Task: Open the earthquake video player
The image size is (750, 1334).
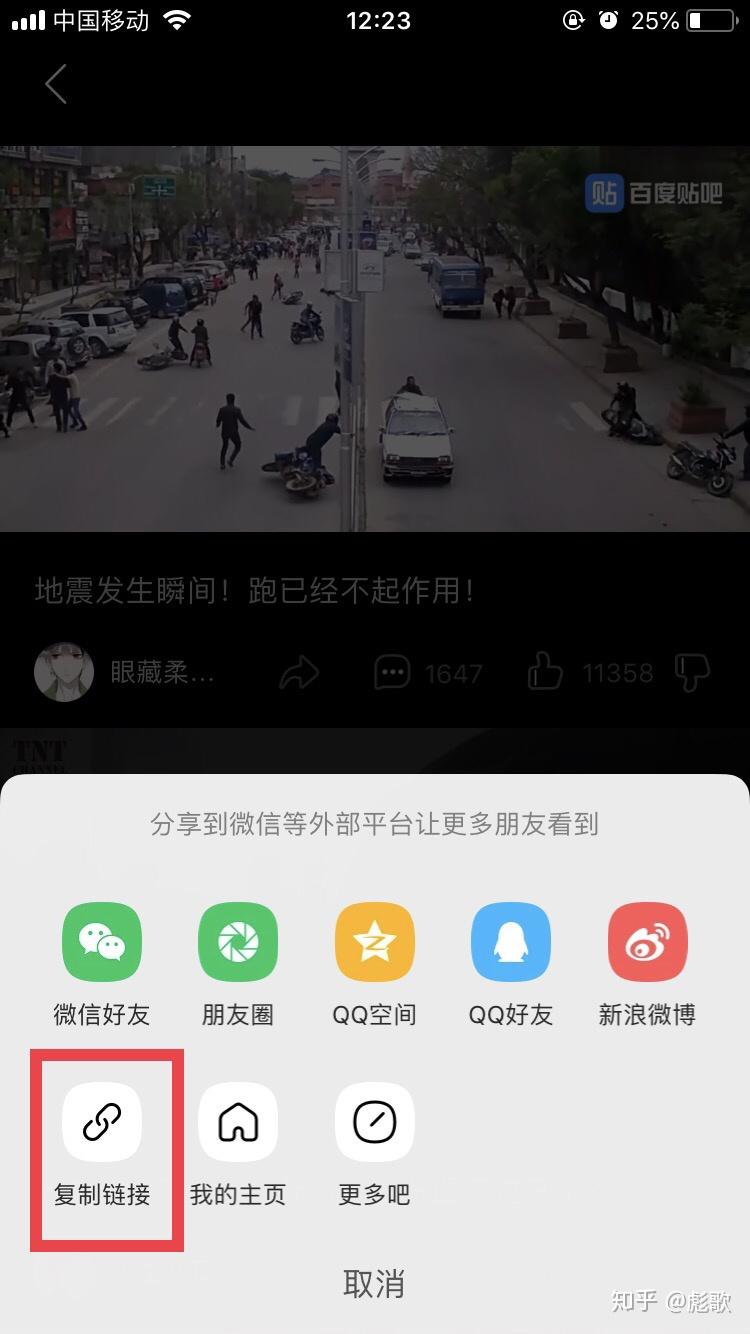Action: [x=375, y=338]
